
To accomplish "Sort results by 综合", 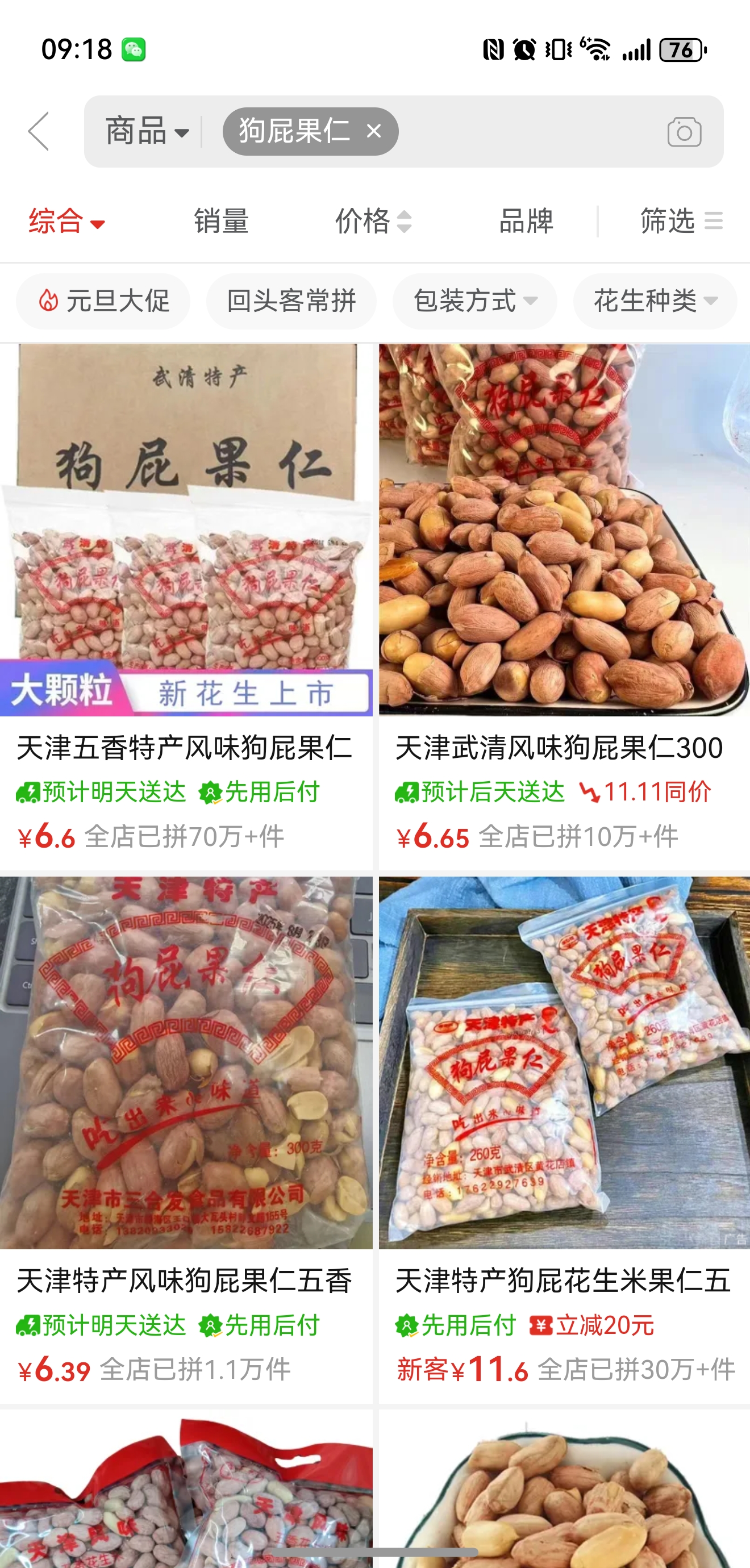I will click(x=67, y=221).
